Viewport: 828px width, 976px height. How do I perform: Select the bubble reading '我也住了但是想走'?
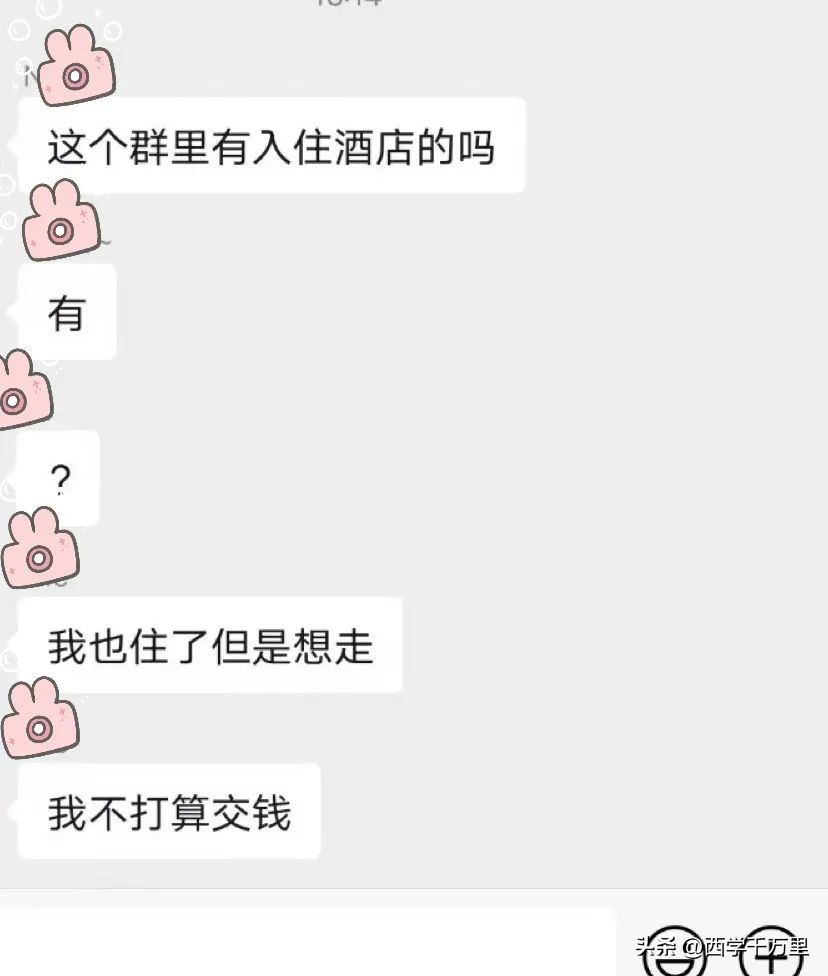click(210, 645)
